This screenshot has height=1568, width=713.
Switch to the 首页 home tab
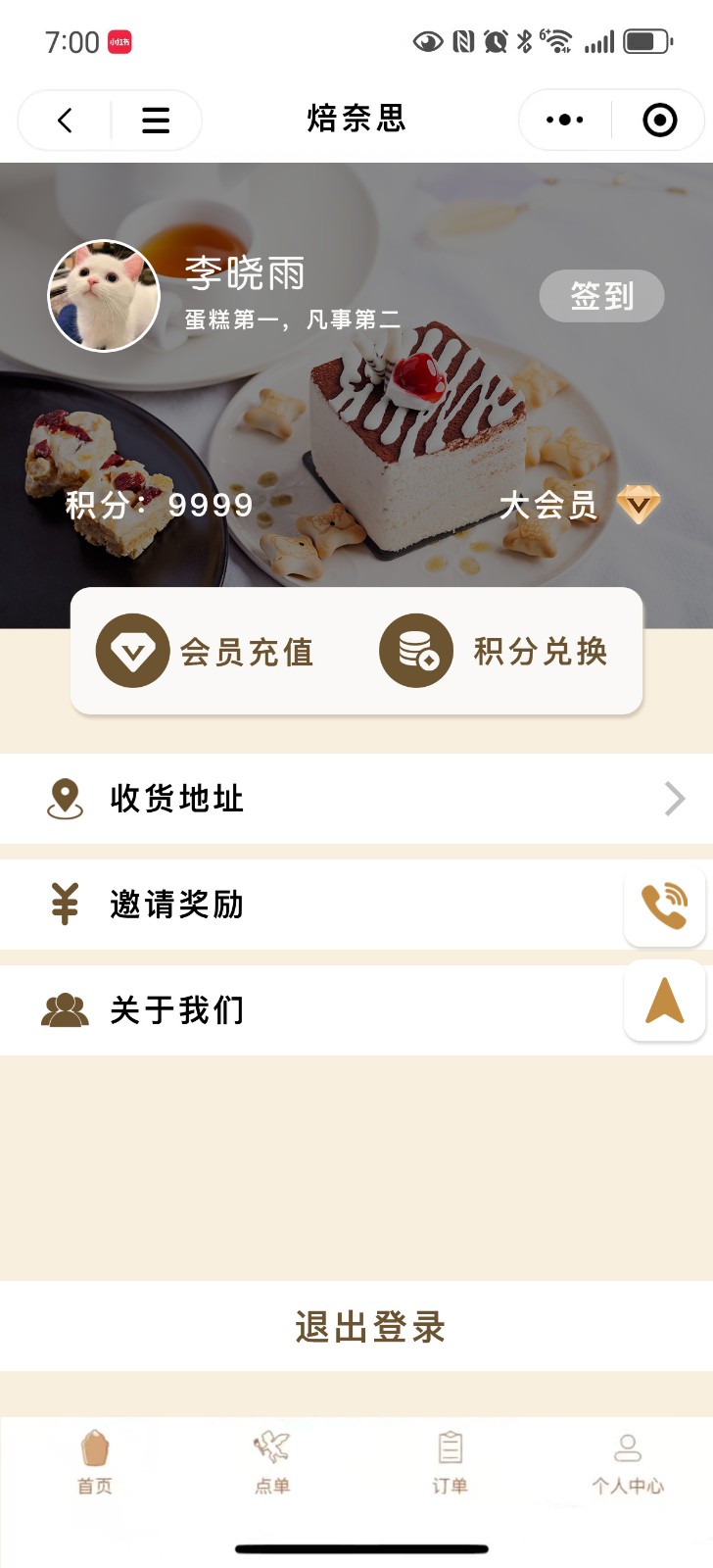[95, 1462]
